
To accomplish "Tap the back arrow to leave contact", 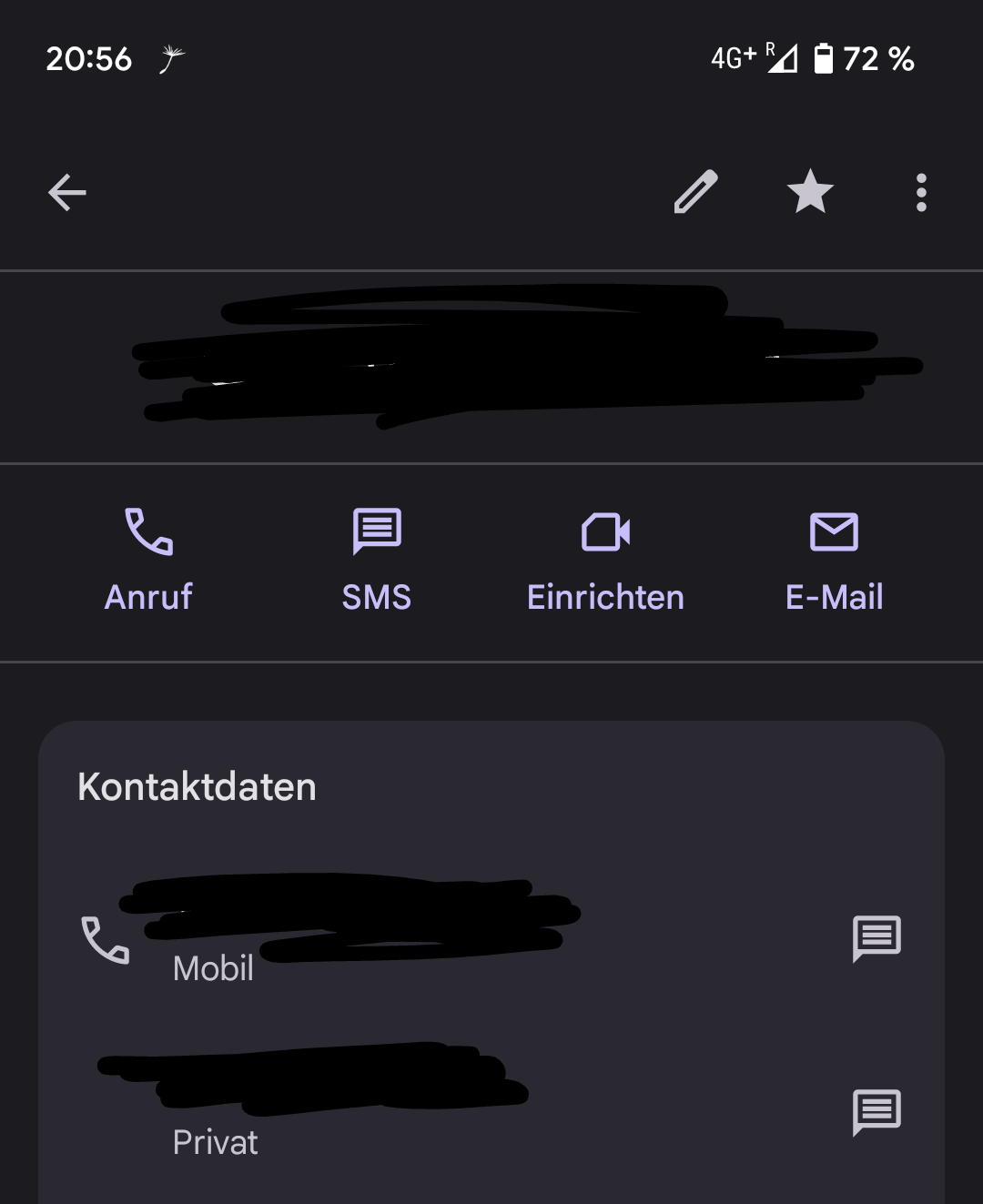I will coord(66,191).
